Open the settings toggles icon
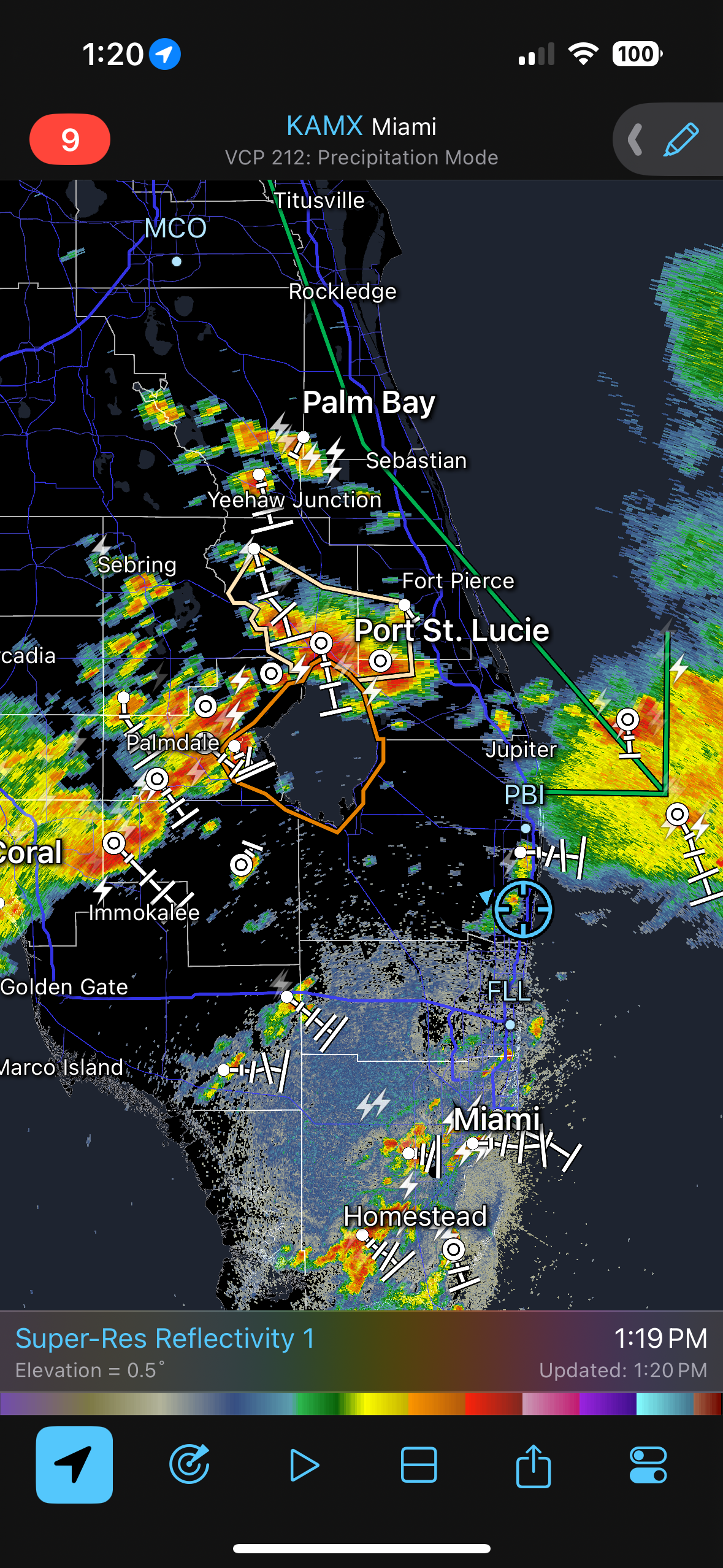Screen dimensions: 723x1568 click(648, 1465)
